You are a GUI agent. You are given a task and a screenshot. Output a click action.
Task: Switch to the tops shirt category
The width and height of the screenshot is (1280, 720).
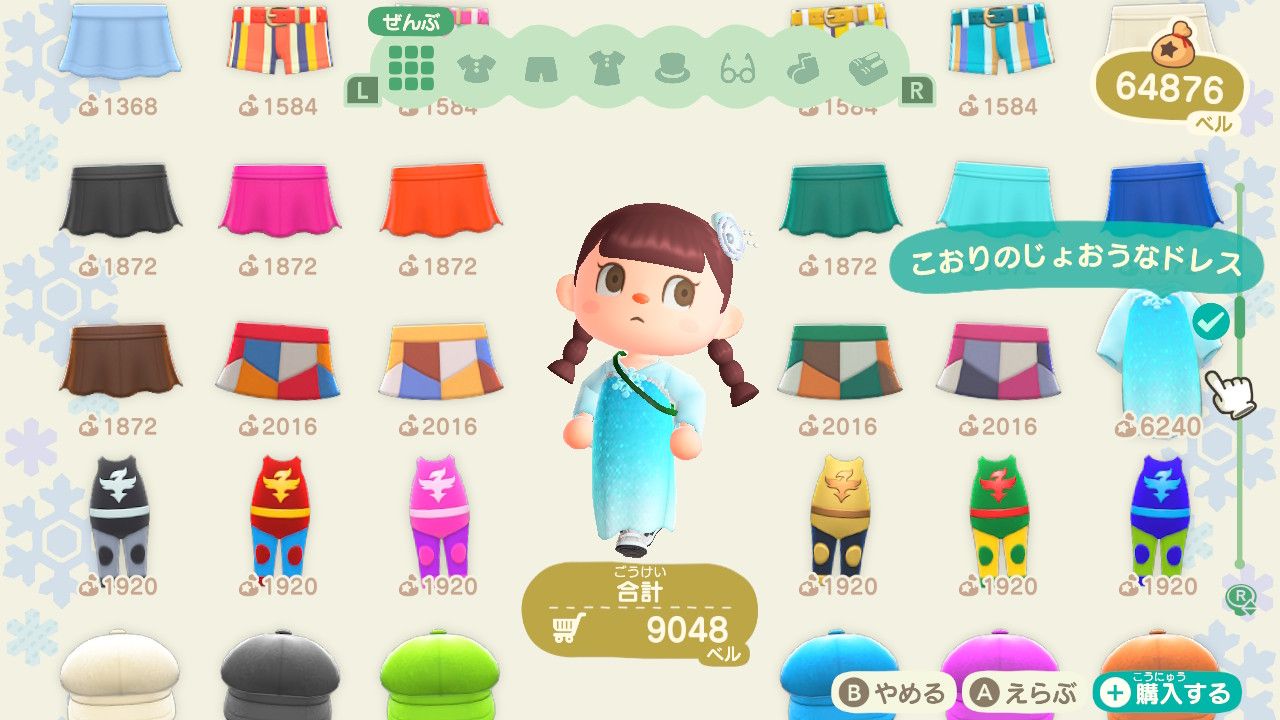[477, 68]
